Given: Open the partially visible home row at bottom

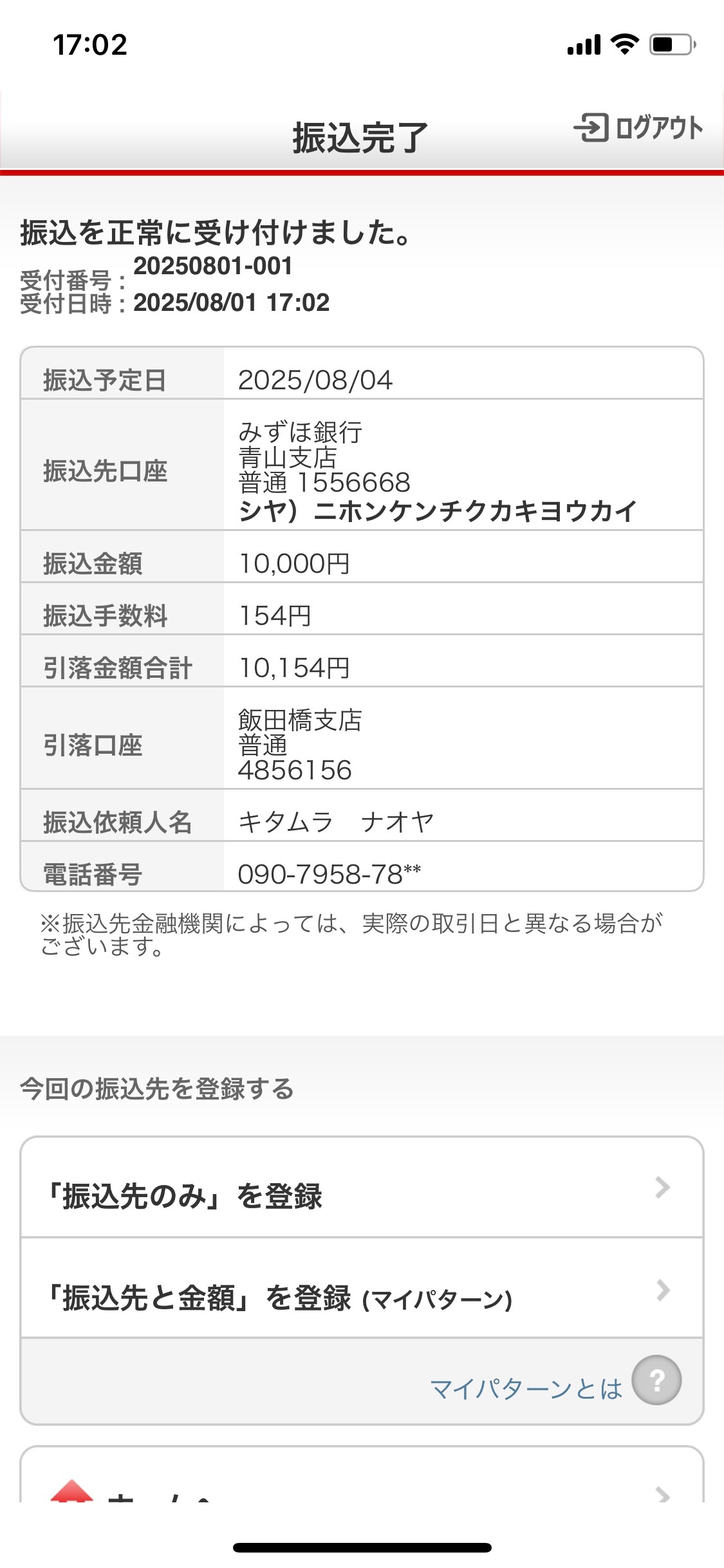Looking at the screenshot, I should (362, 1476).
